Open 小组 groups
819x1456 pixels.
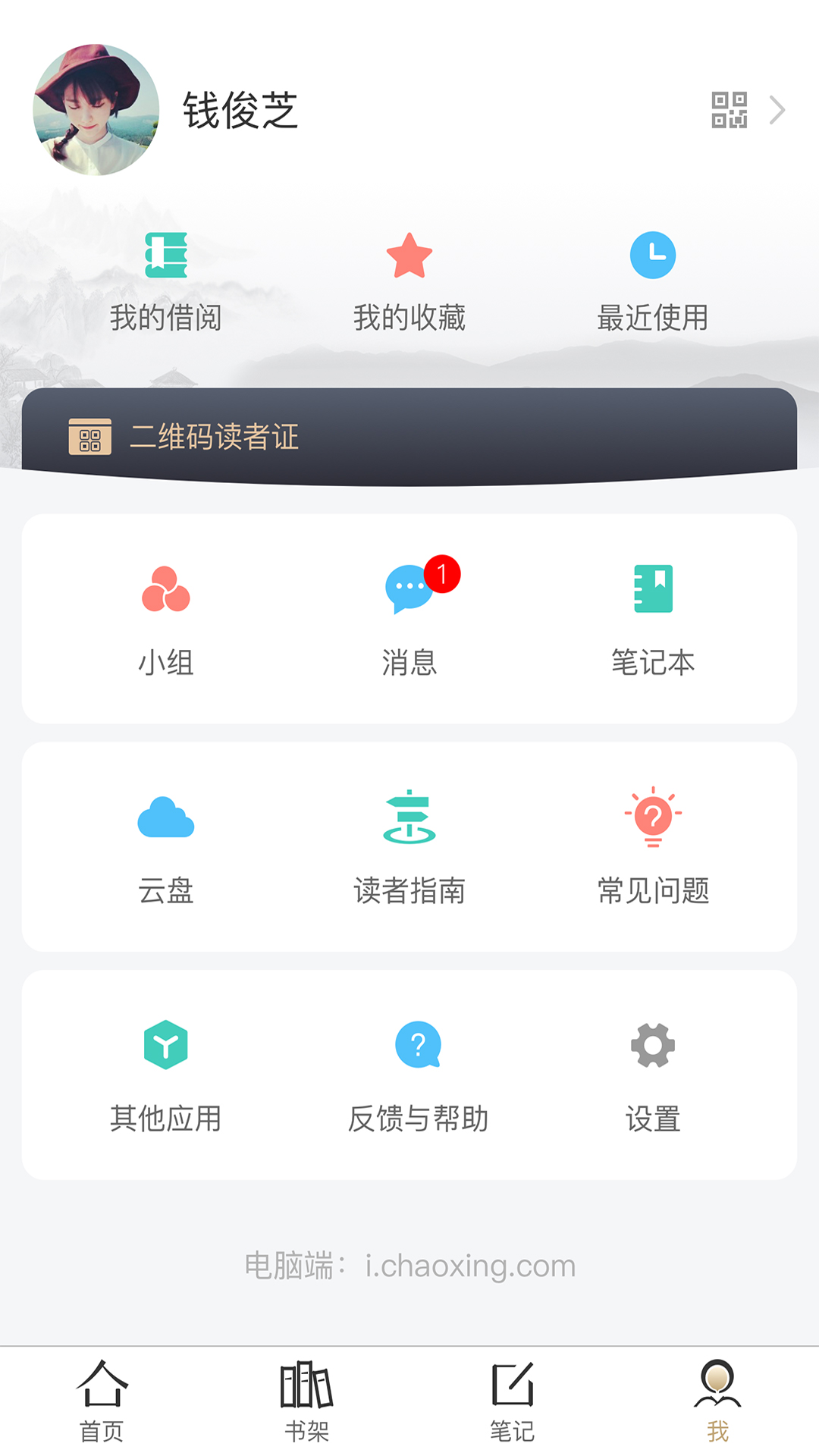(x=166, y=619)
